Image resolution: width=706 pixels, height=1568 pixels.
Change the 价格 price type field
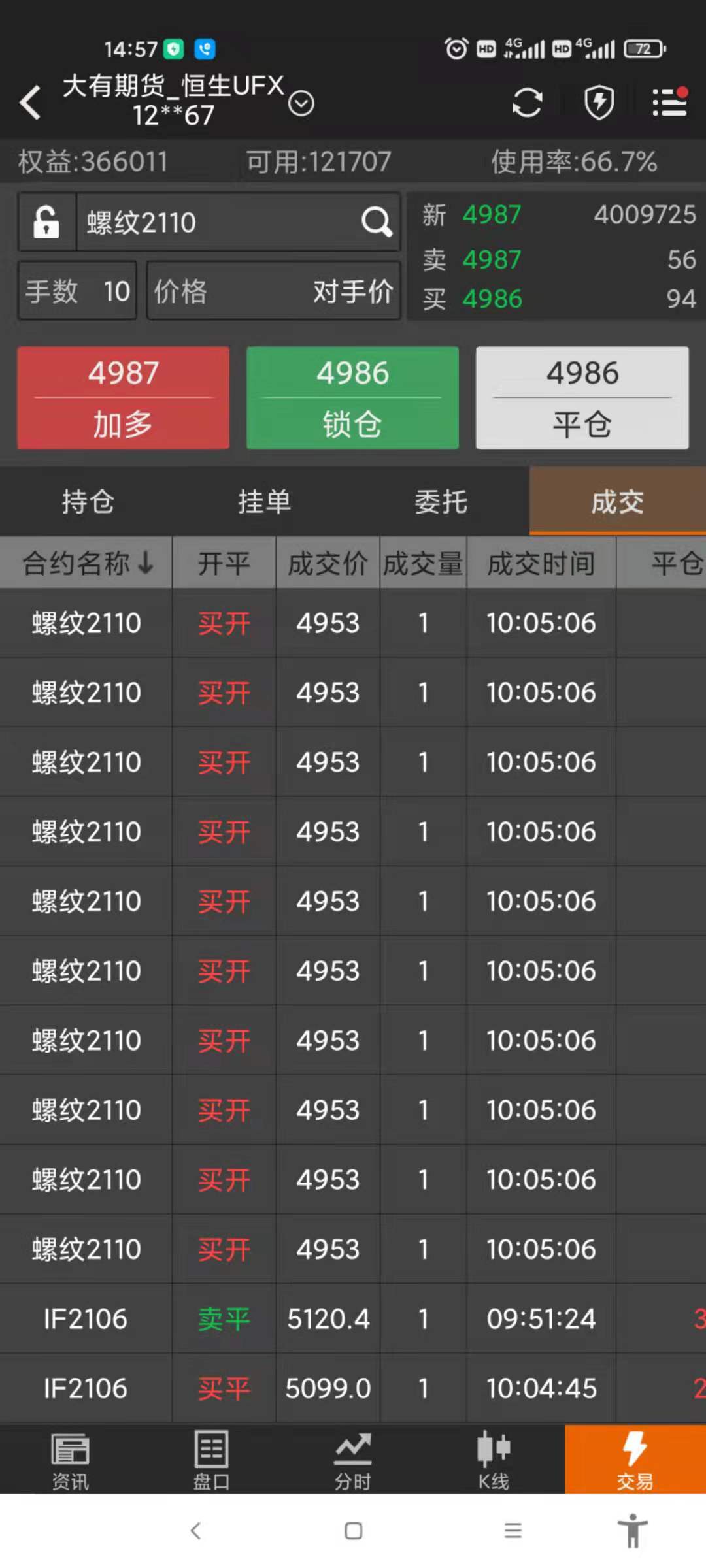(x=273, y=291)
